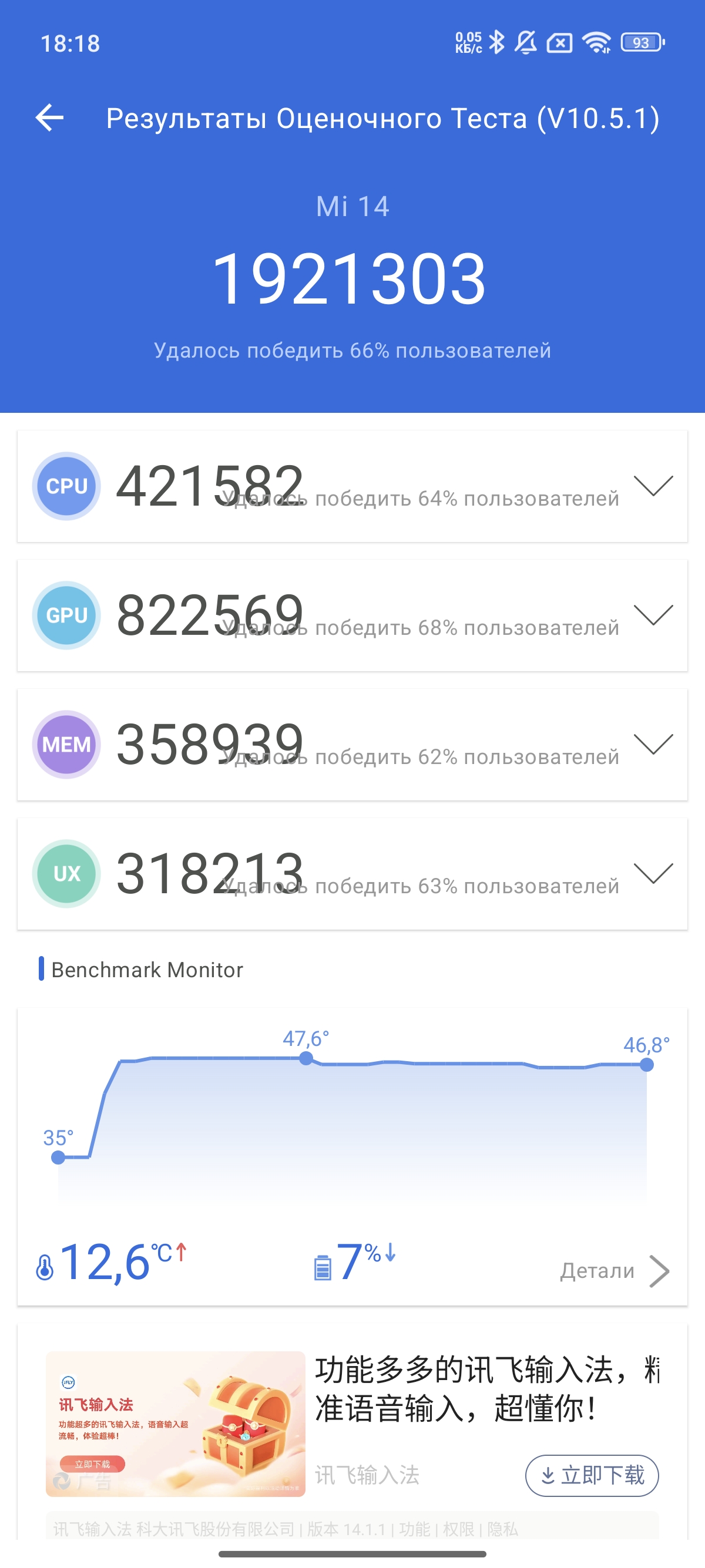Open the 讯飞输入法 ad banner image
705x1568 pixels.
(175, 1423)
